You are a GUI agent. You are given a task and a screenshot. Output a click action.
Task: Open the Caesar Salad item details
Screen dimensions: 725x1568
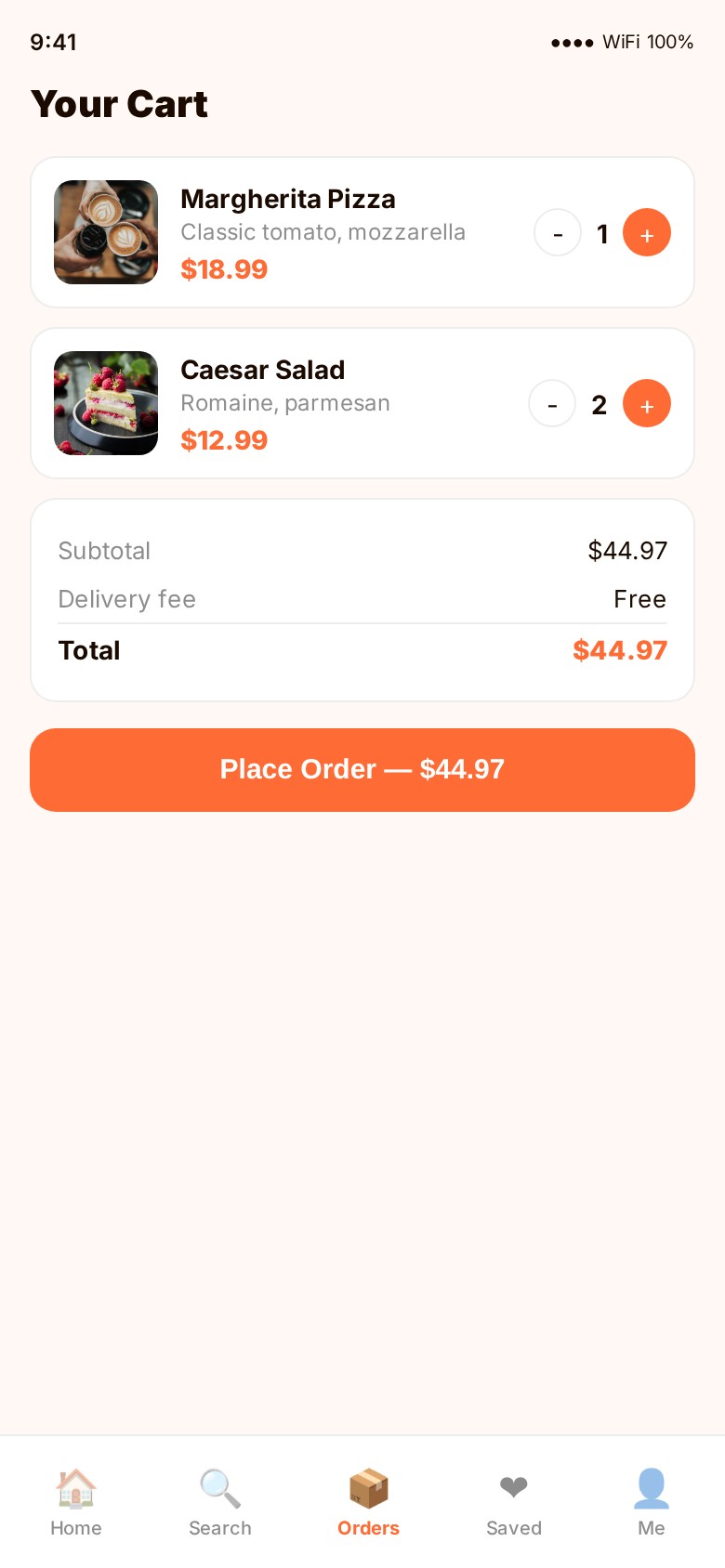(x=262, y=370)
